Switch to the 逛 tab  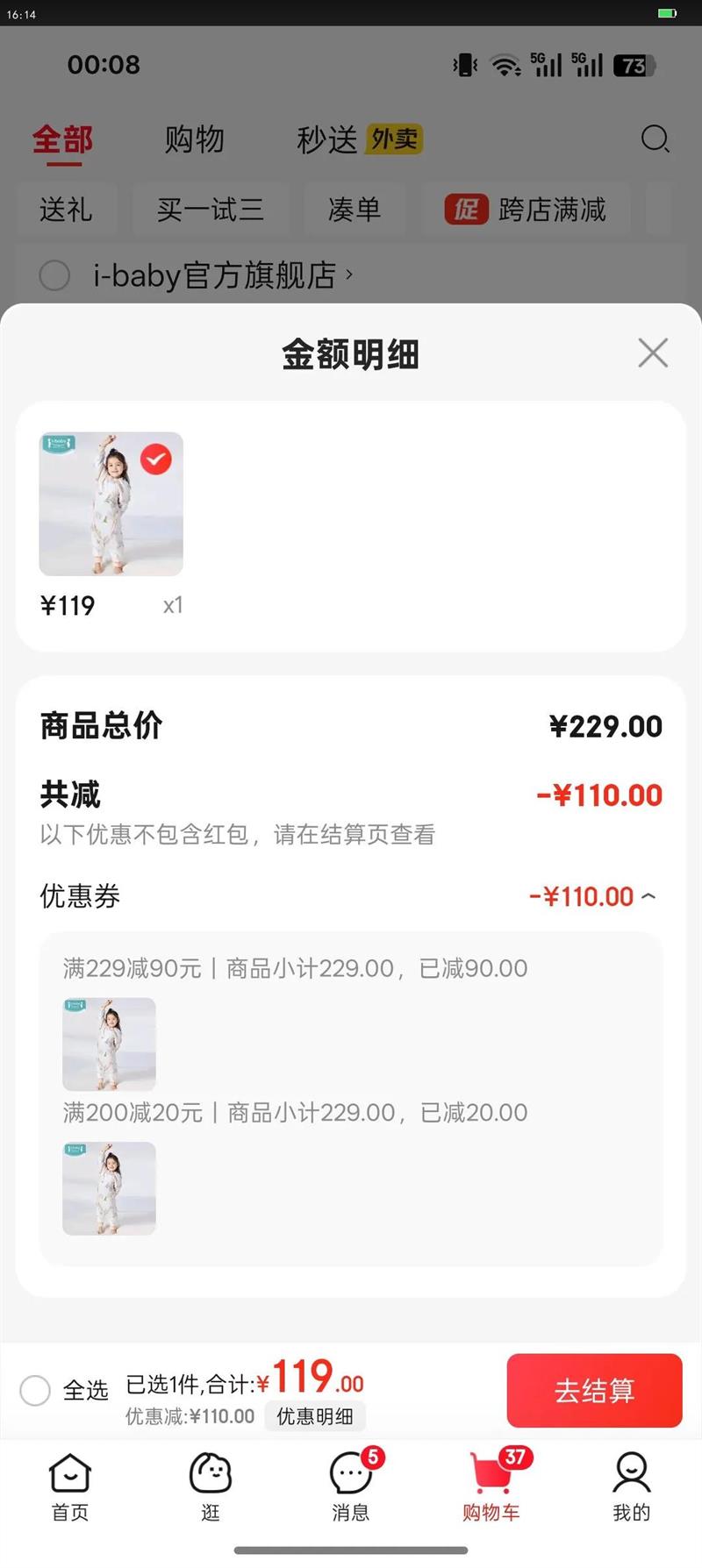click(x=211, y=1486)
